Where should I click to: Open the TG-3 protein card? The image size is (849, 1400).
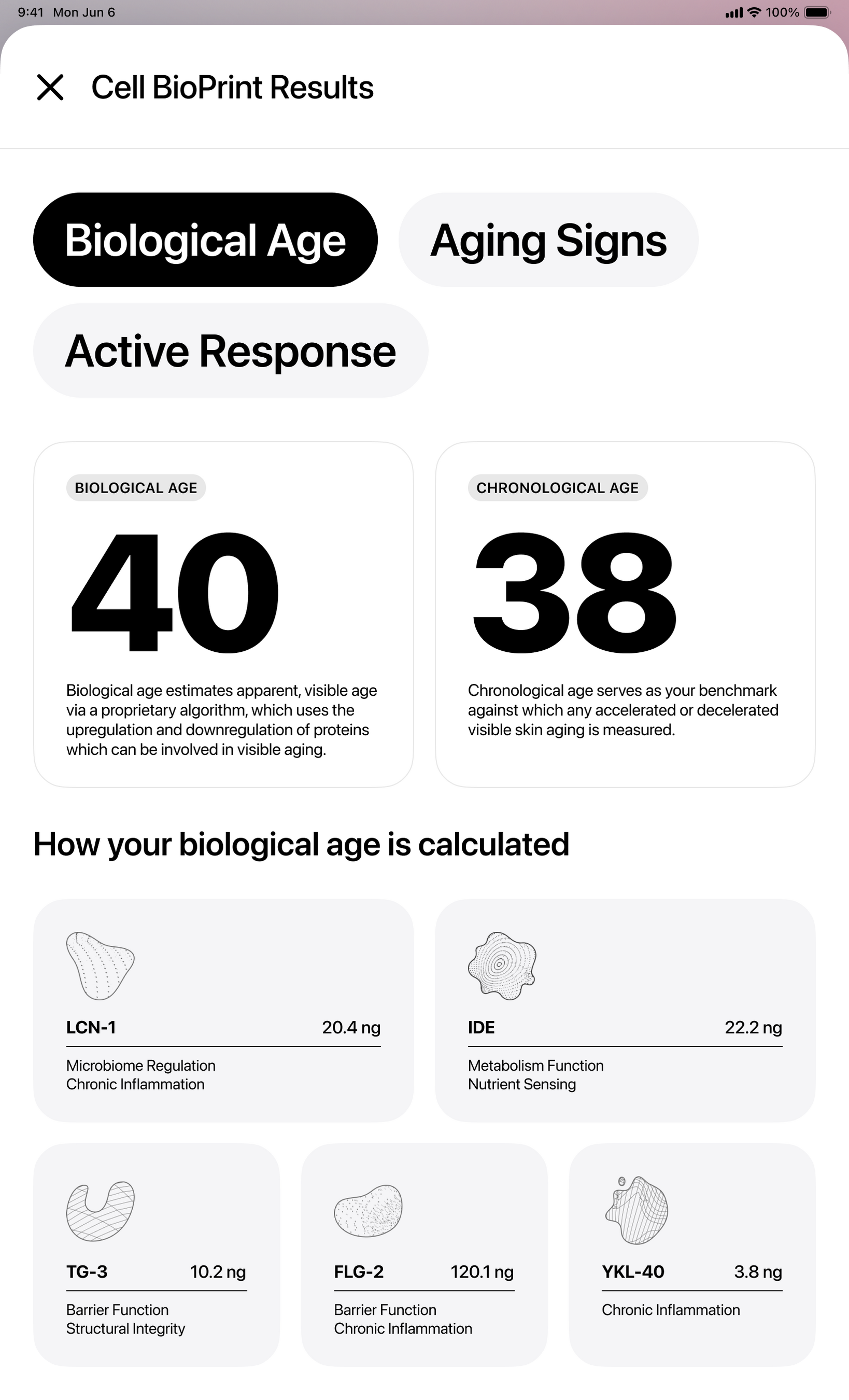pyautogui.click(x=157, y=1255)
